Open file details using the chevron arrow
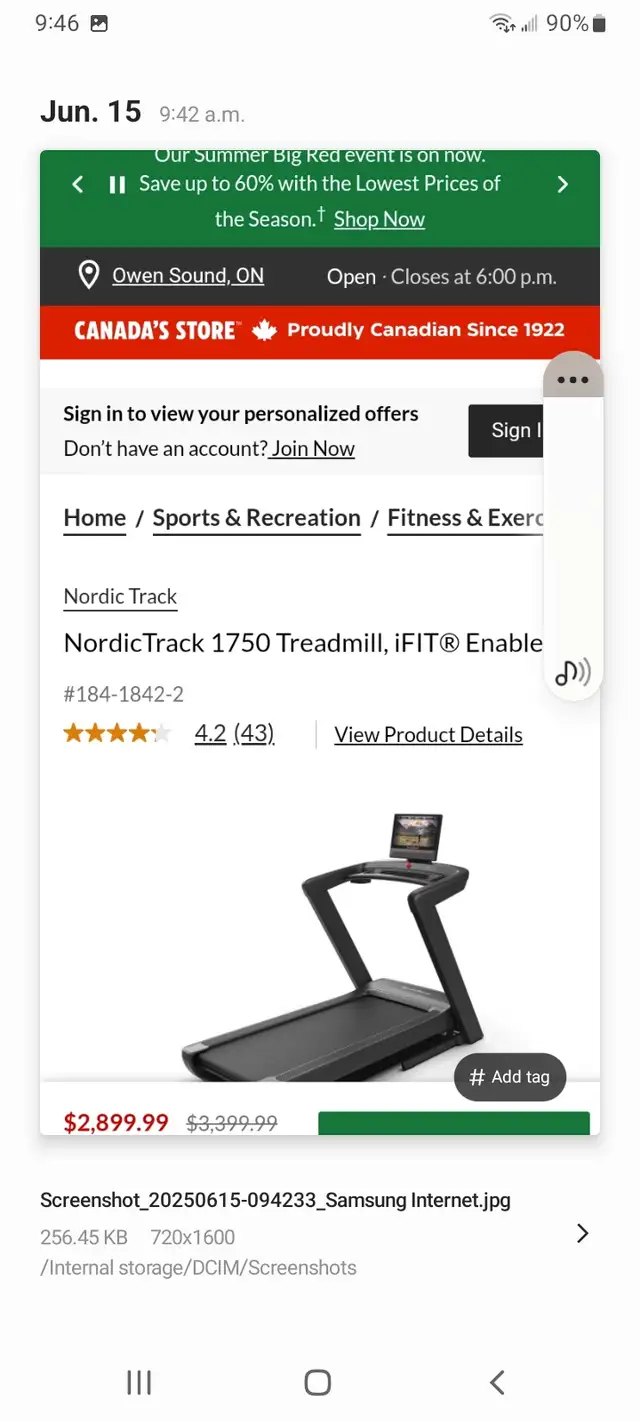This screenshot has height=1422, width=640. [x=583, y=1234]
